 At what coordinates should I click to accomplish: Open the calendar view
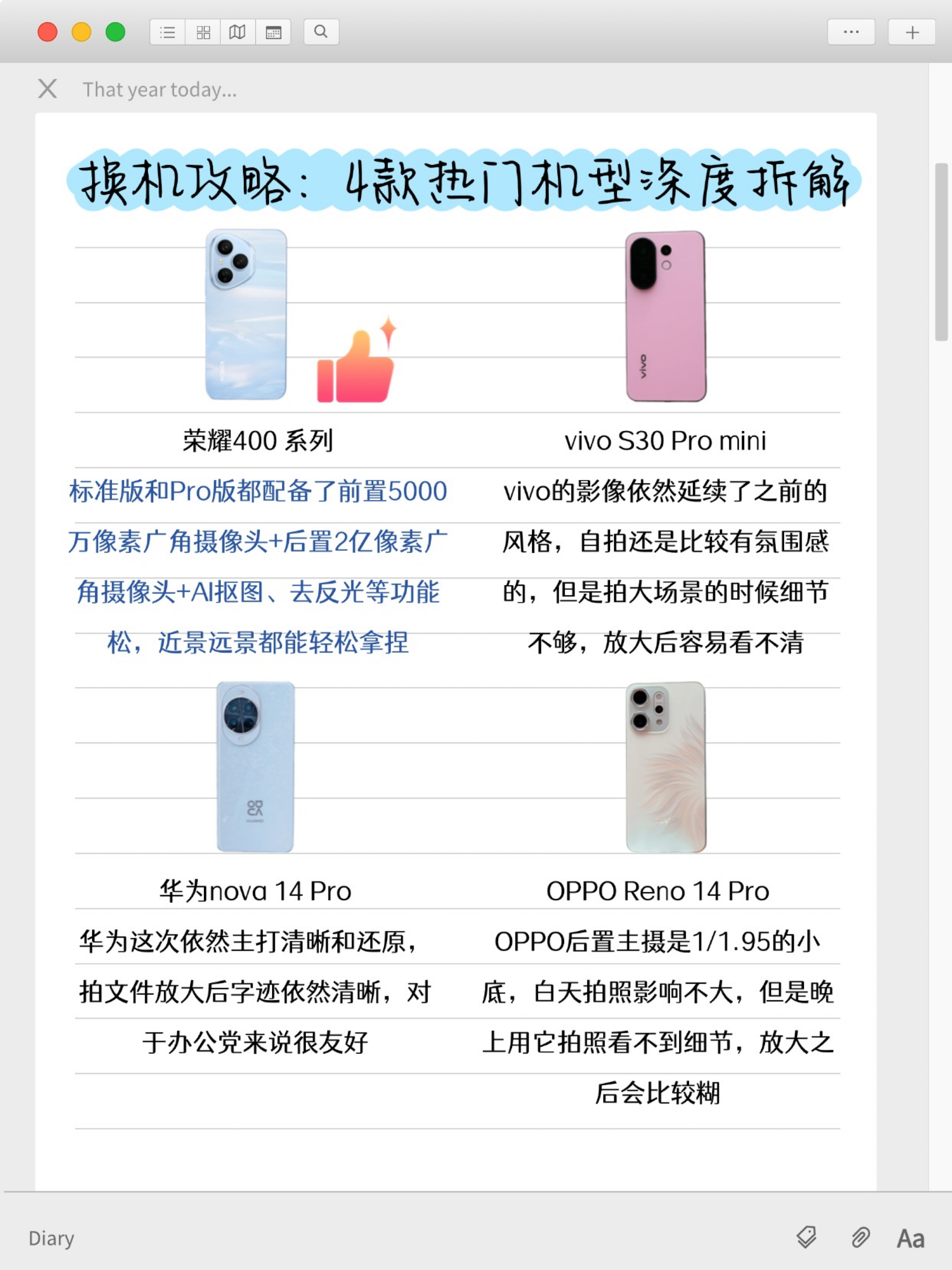[273, 32]
